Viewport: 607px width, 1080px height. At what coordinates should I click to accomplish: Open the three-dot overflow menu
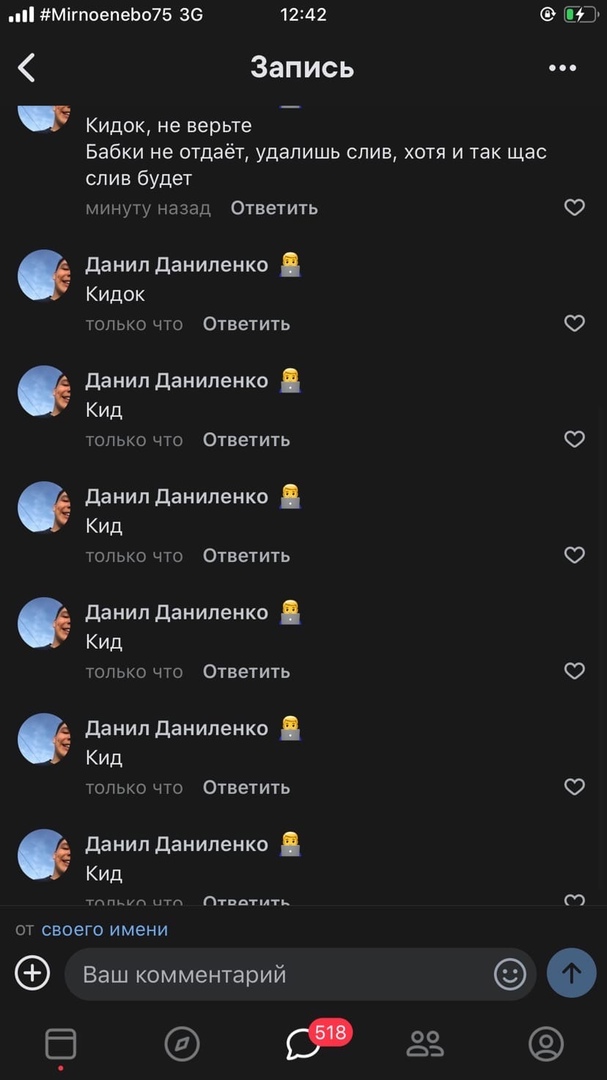click(x=563, y=68)
